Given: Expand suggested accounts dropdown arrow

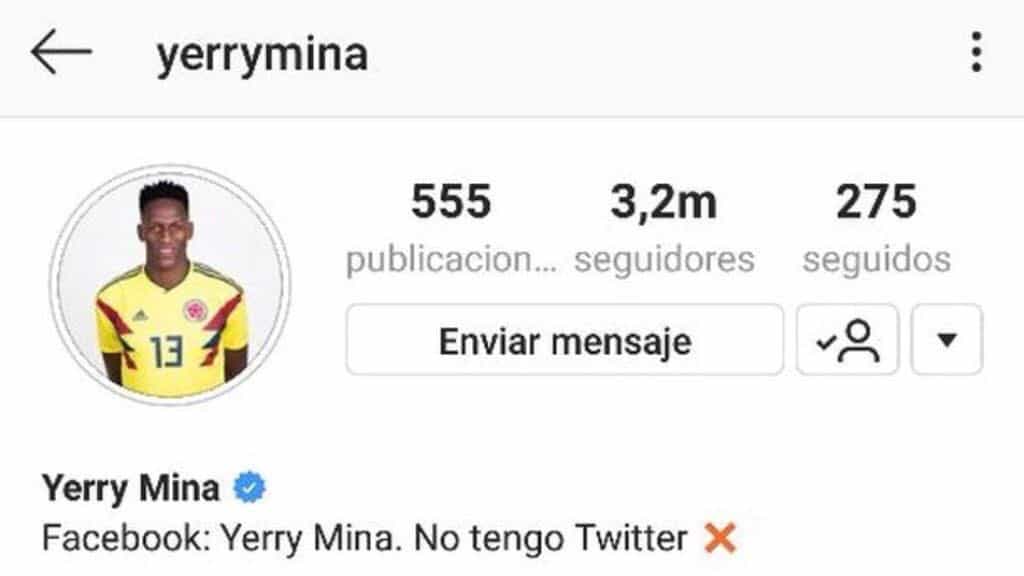Looking at the screenshot, I should click(x=946, y=341).
